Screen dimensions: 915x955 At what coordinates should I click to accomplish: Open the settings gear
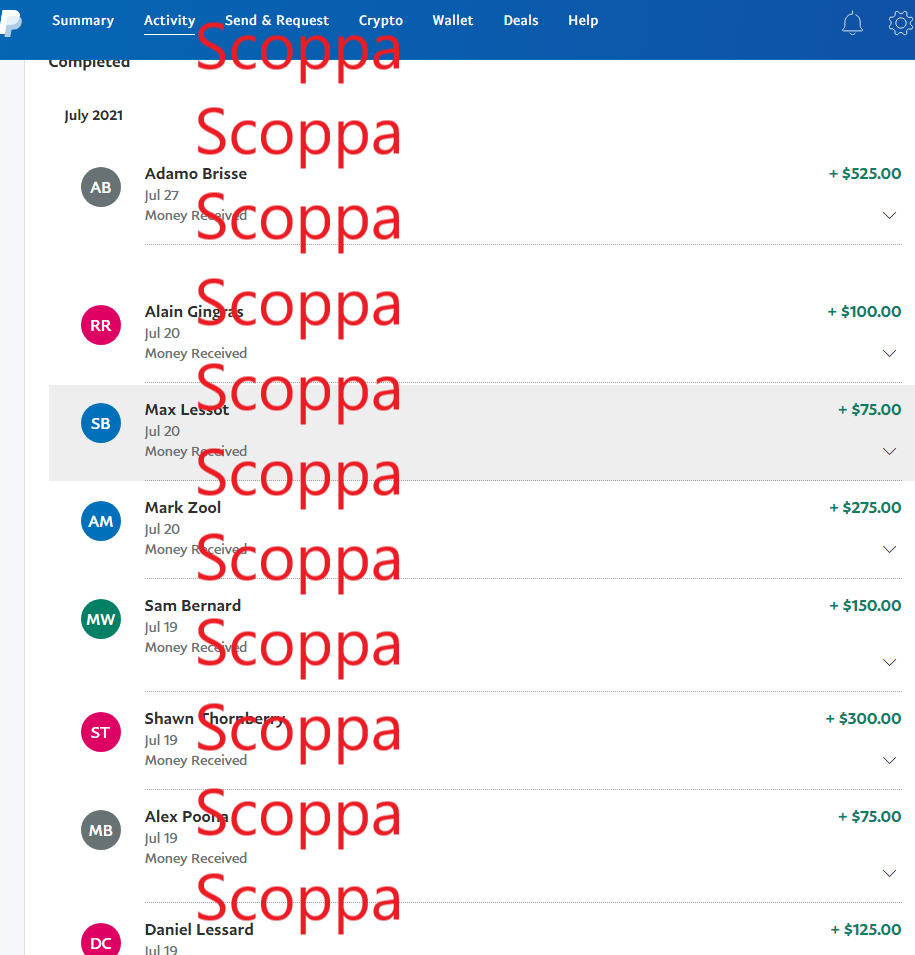coord(900,23)
